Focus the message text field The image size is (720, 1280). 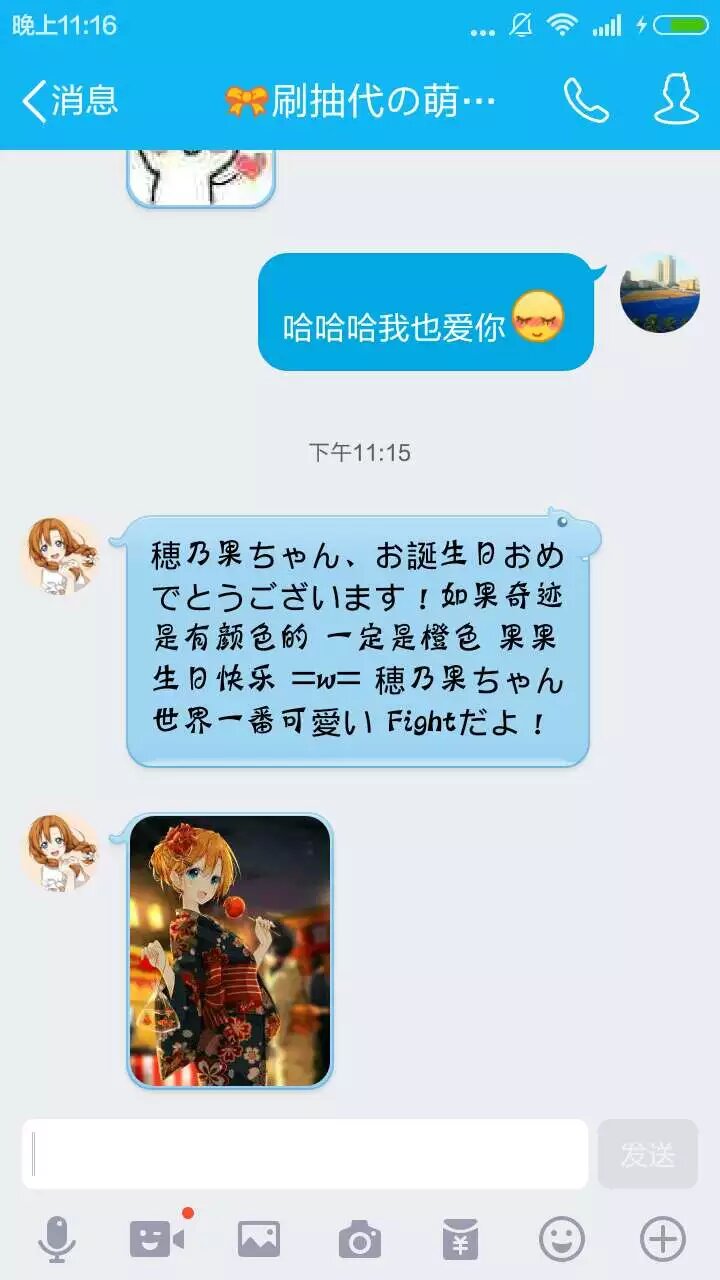click(x=305, y=1154)
